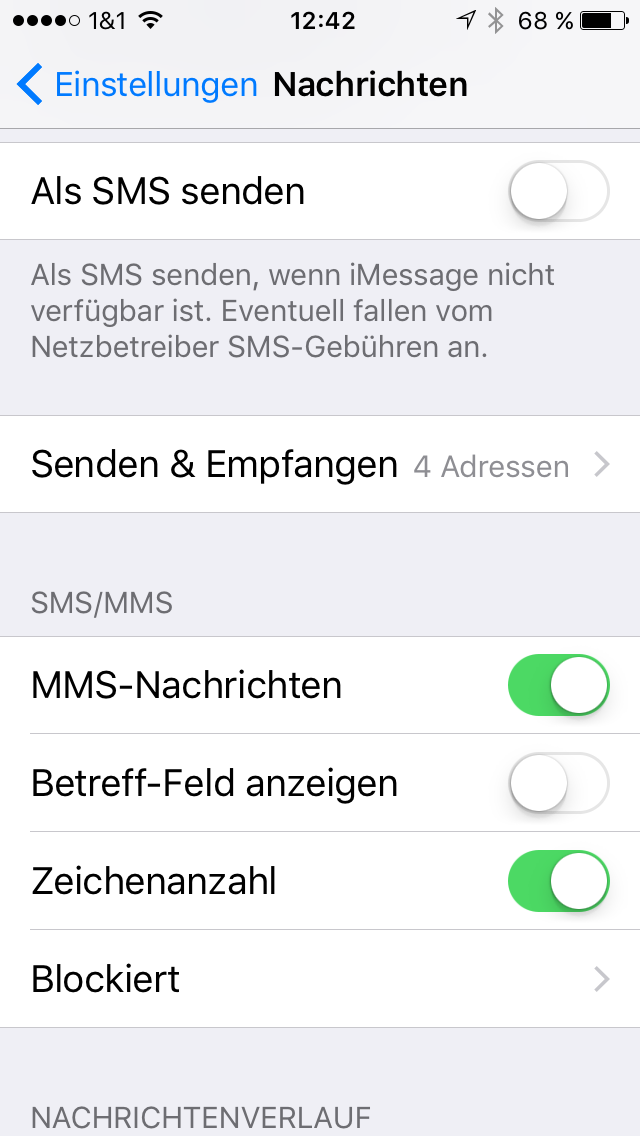
Task: Go back to Einstellungen
Action: (138, 85)
